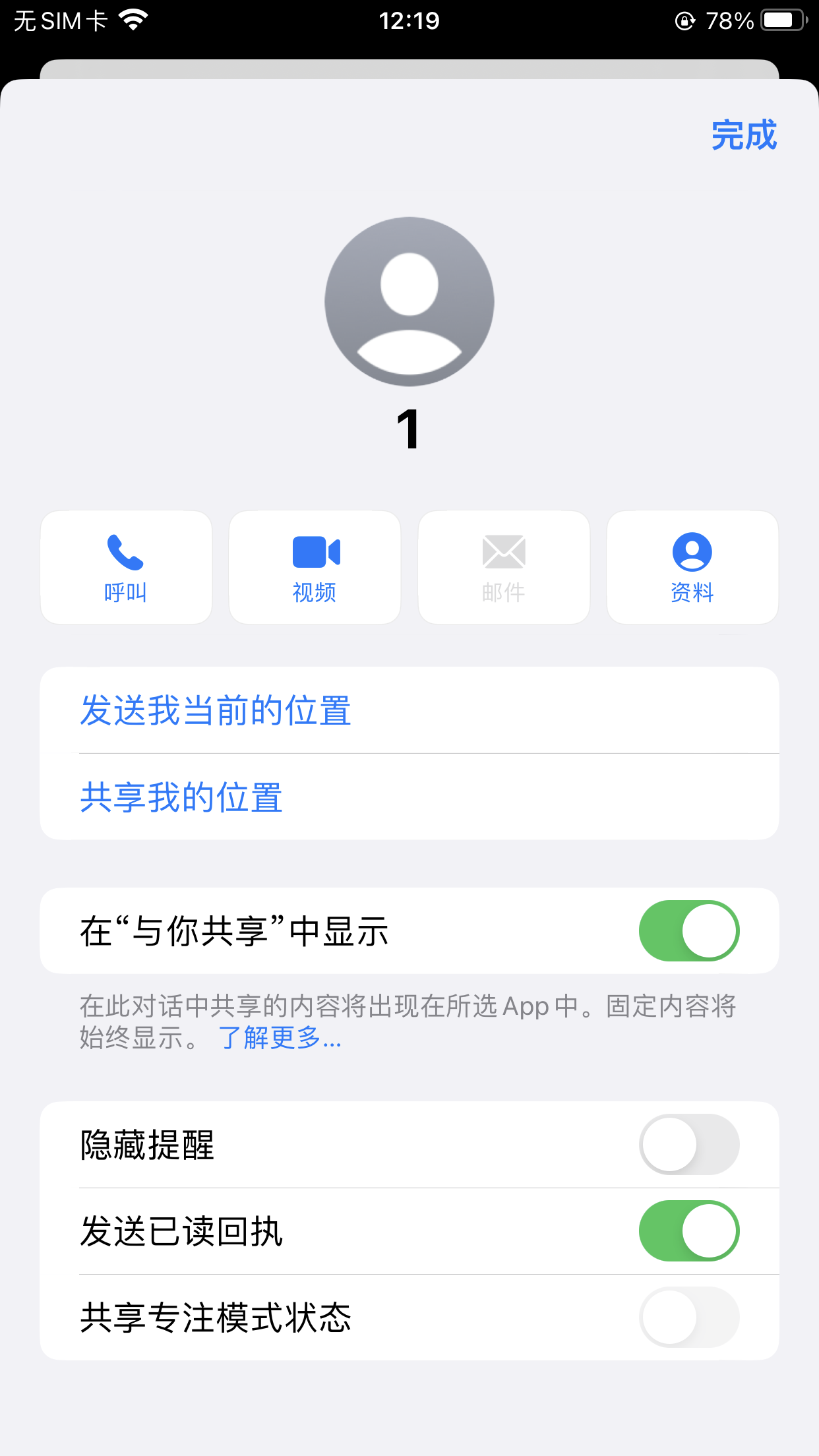819x1456 pixels.
Task: Open the contact's 资料 info
Action: [692, 567]
